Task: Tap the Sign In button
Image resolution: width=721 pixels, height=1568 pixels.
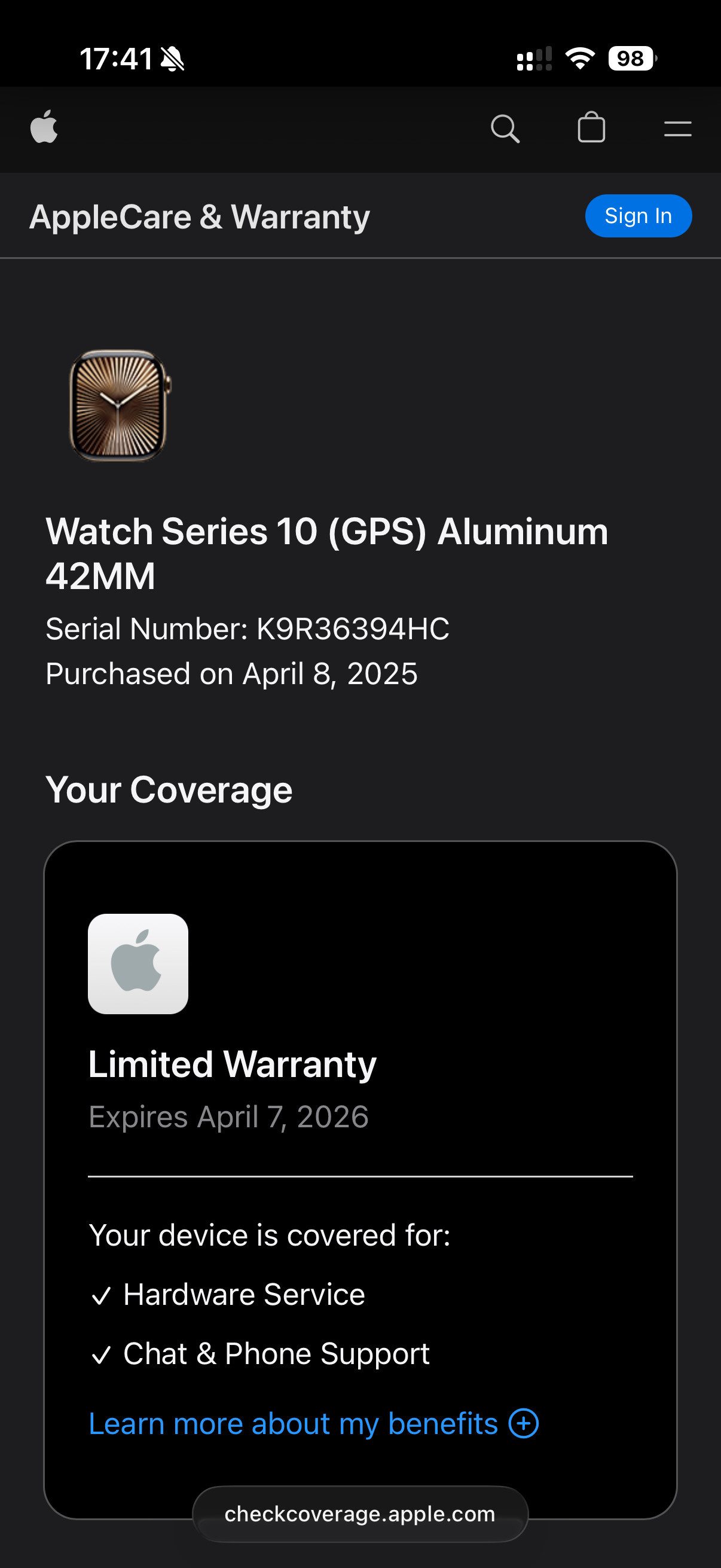Action: pyautogui.click(x=638, y=216)
